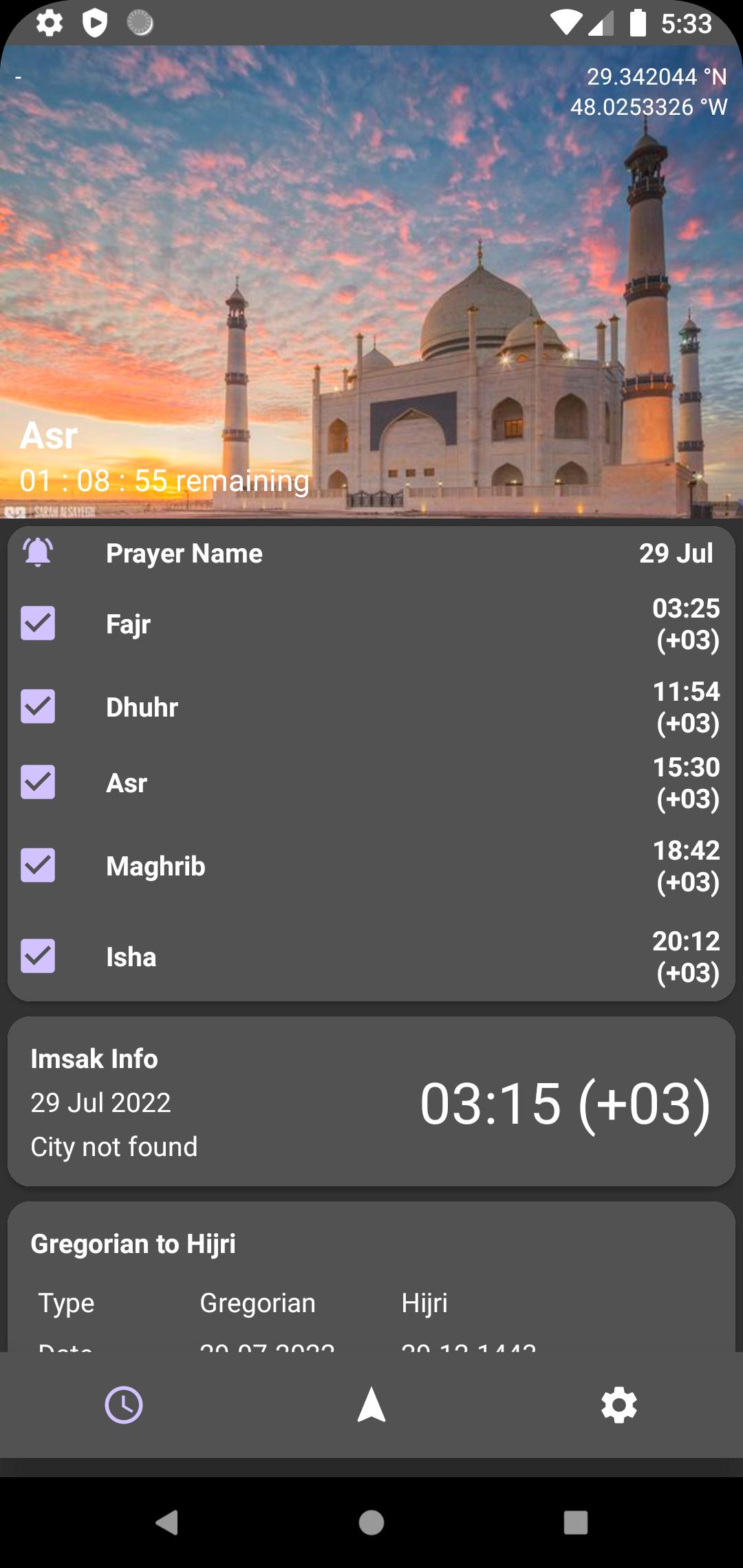Open the Qibla compass direction tab
This screenshot has width=743, height=1568.
[371, 1405]
